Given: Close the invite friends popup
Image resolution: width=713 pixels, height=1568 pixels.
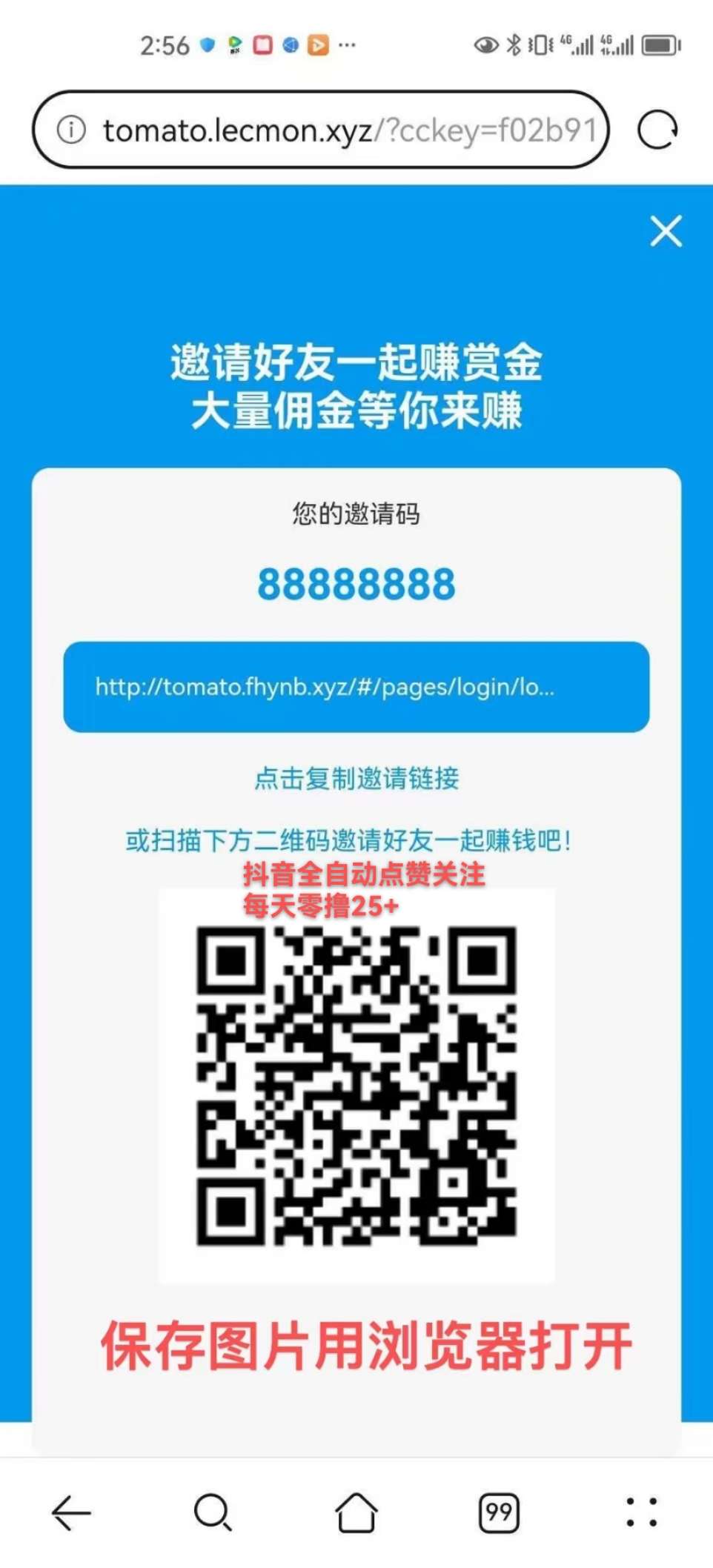Looking at the screenshot, I should 666,231.
